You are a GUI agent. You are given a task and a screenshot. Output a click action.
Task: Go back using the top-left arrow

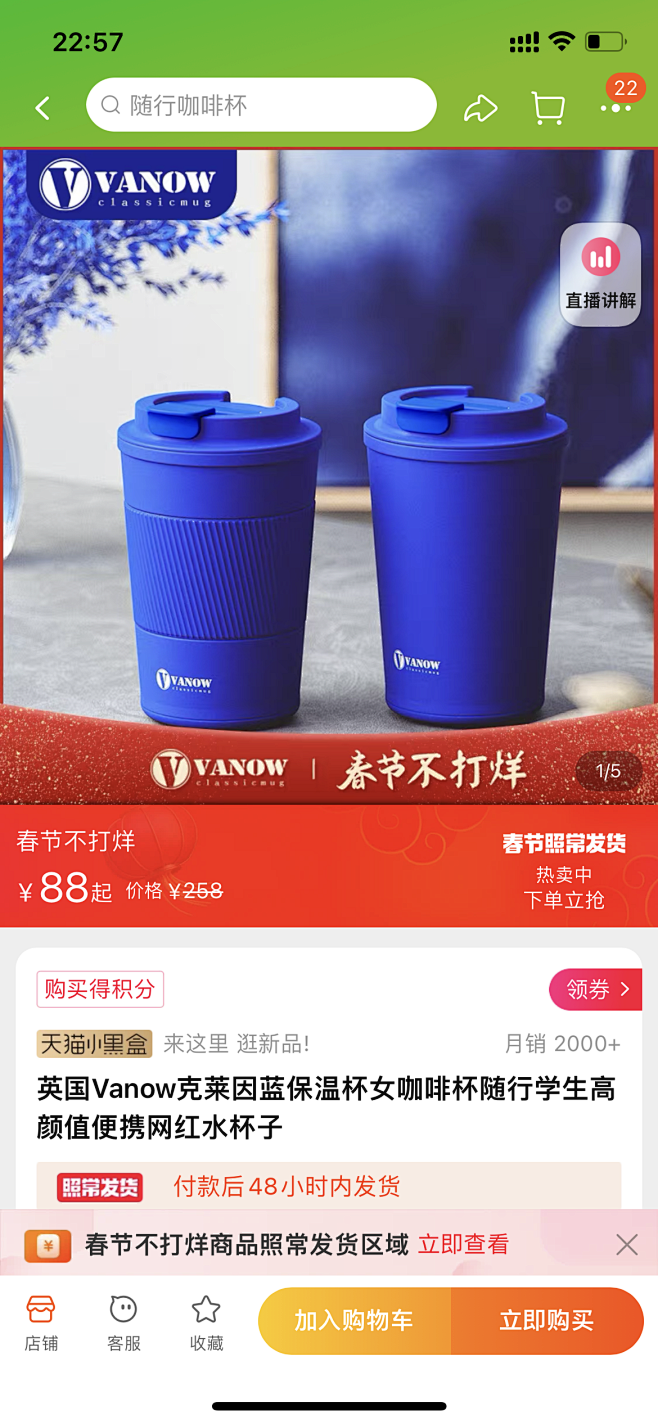(42, 108)
